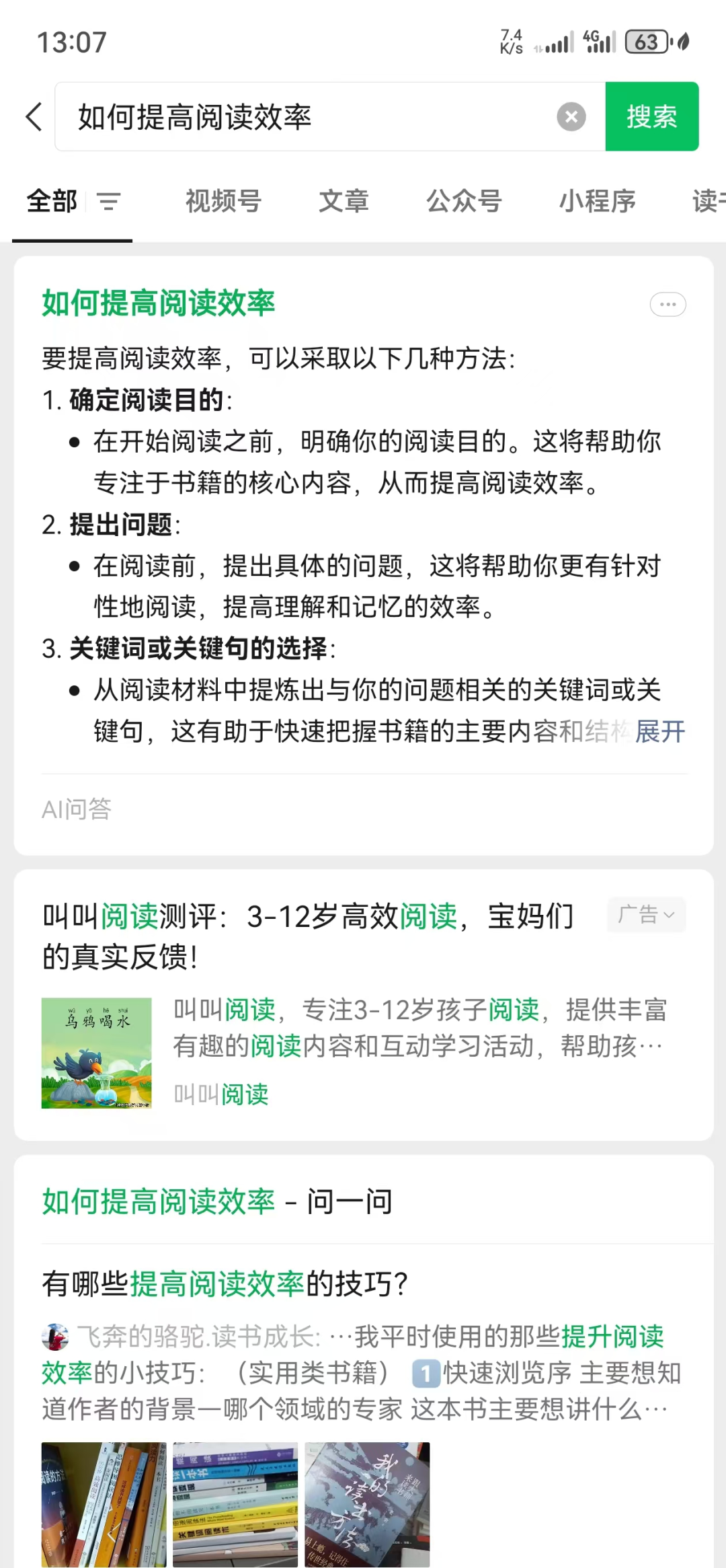This screenshot has height=1568, width=726.
Task: View the 我的读书方法 book photo
Action: click(367, 1504)
